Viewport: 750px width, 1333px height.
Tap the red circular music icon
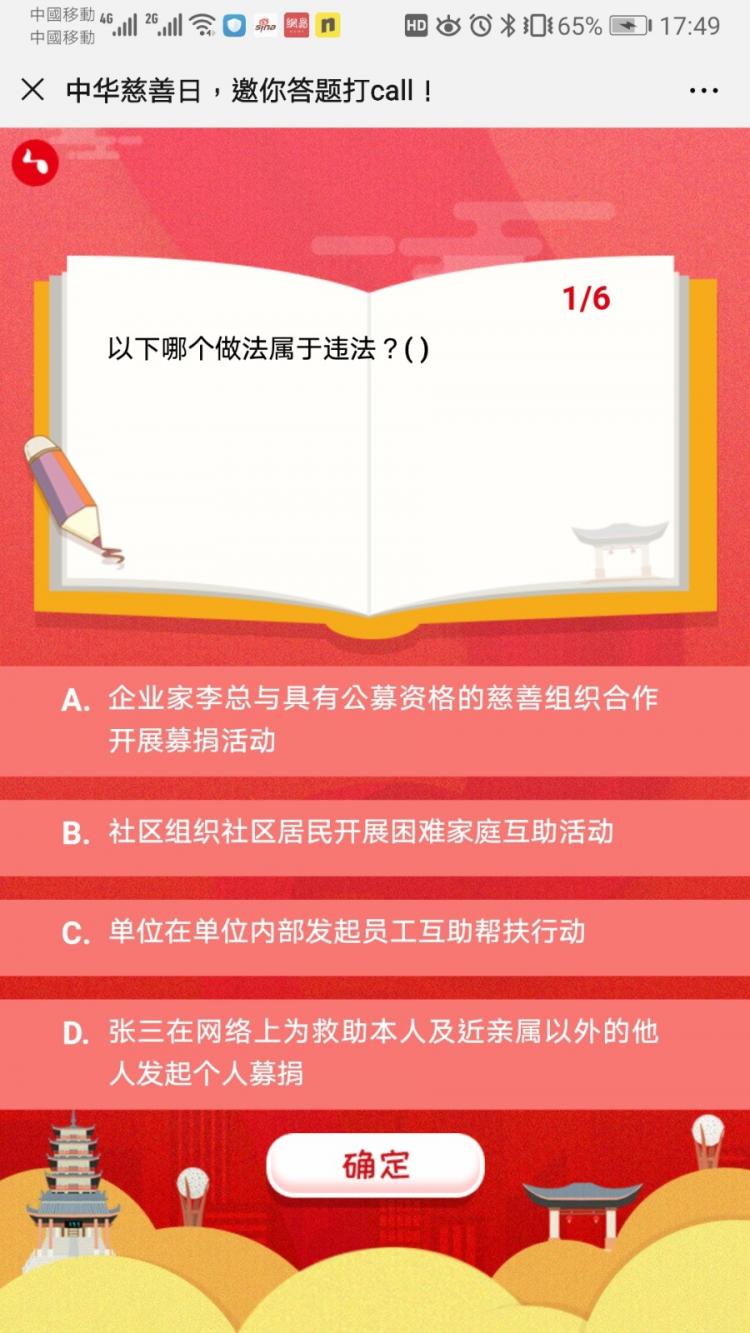(35, 163)
